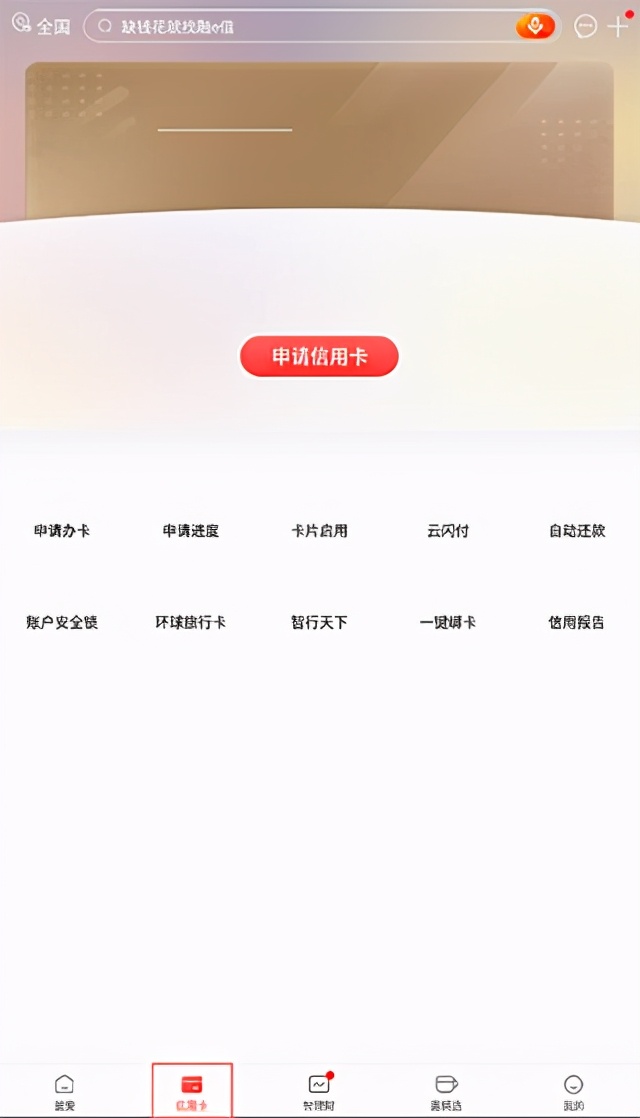Check 申请进度
640x1118 pixels.
[190, 530]
